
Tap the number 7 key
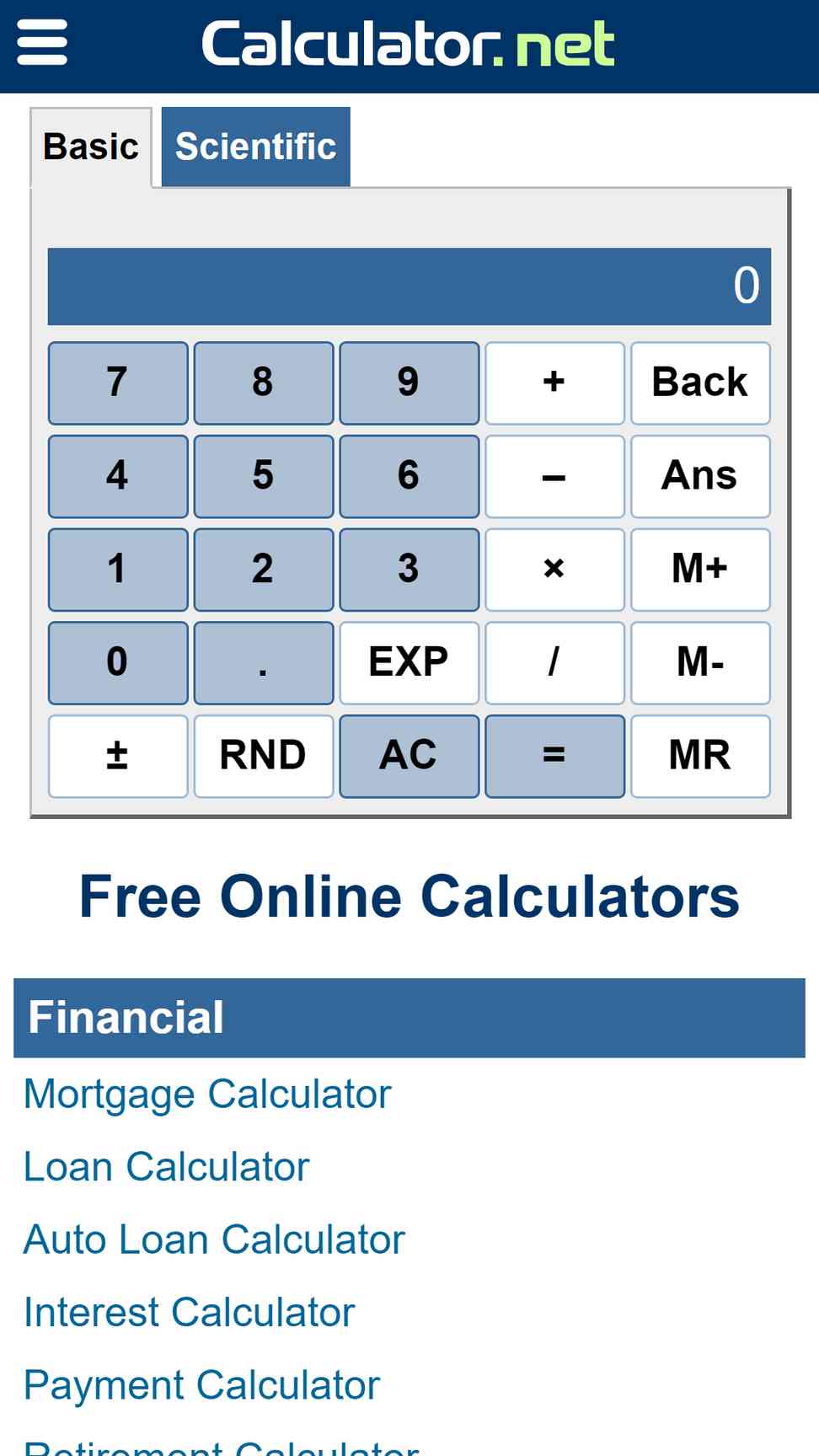118,383
